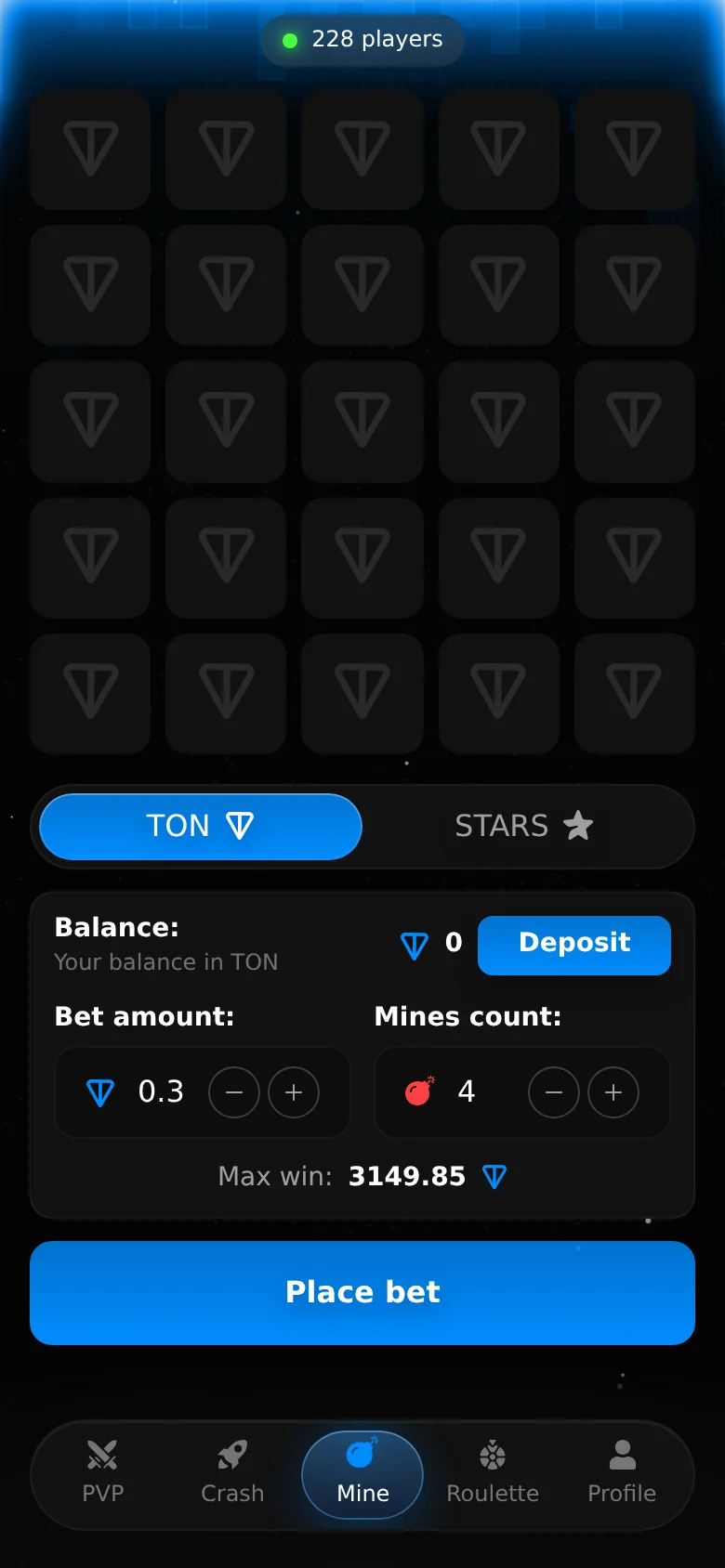Switch to the Crash game

232,1473
